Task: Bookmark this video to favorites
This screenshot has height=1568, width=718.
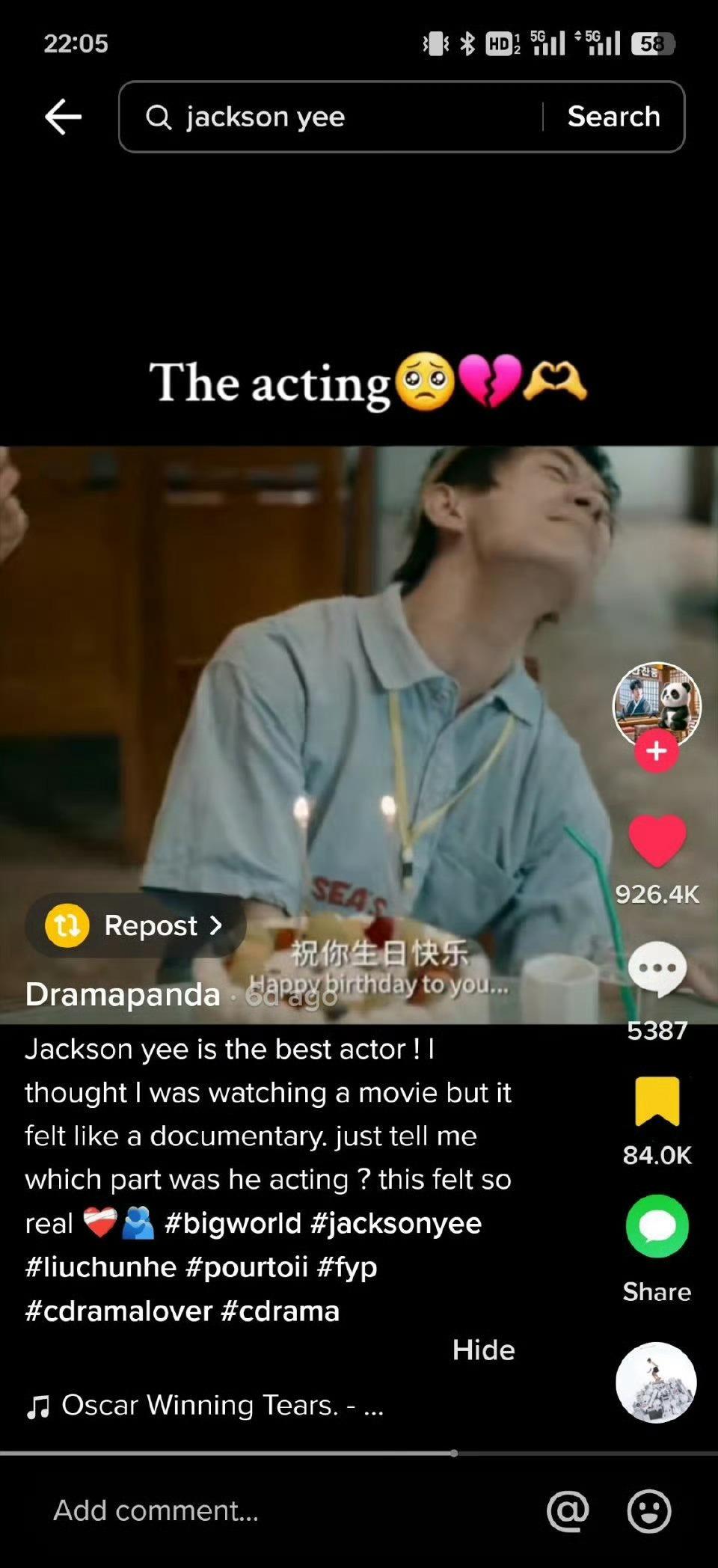Action: [657, 1101]
